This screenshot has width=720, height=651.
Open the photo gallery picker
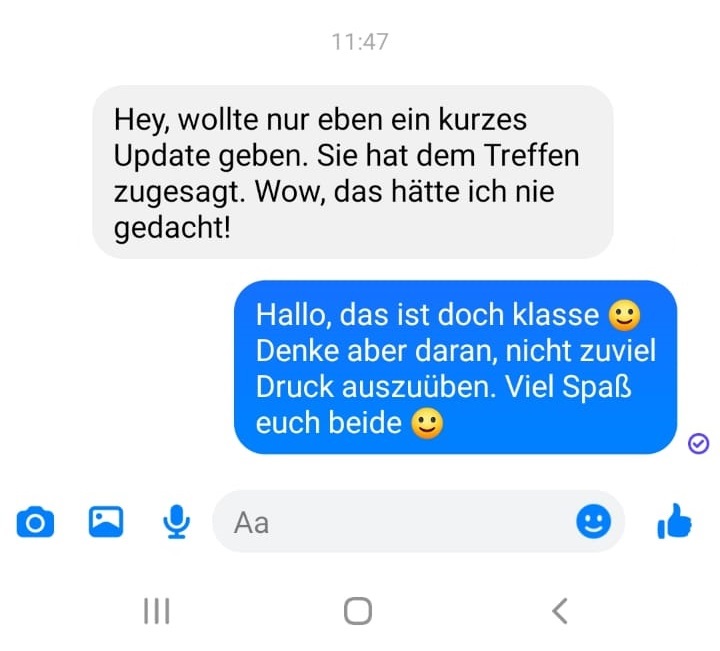tap(106, 521)
